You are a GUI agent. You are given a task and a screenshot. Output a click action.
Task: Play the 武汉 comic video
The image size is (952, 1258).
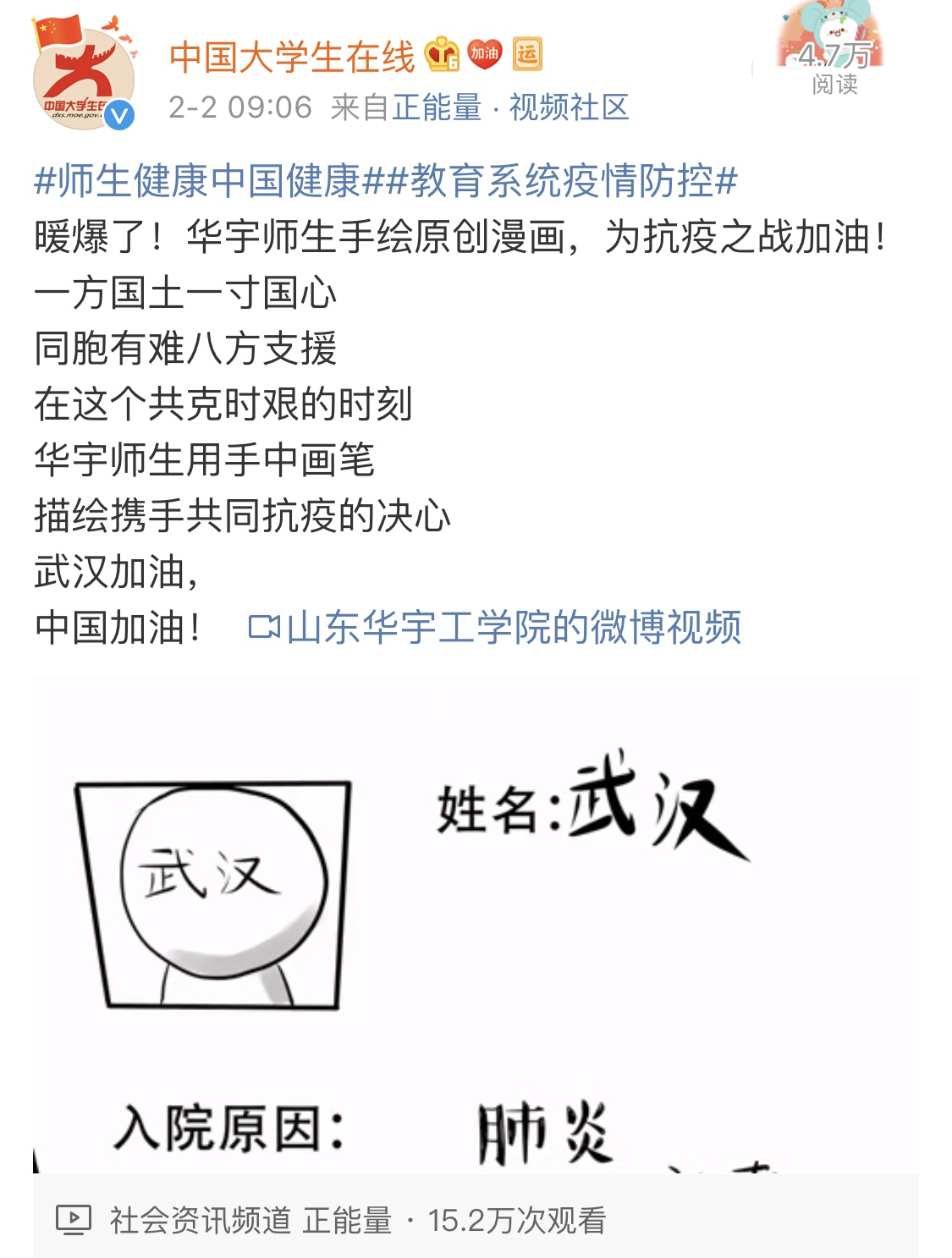click(475, 924)
